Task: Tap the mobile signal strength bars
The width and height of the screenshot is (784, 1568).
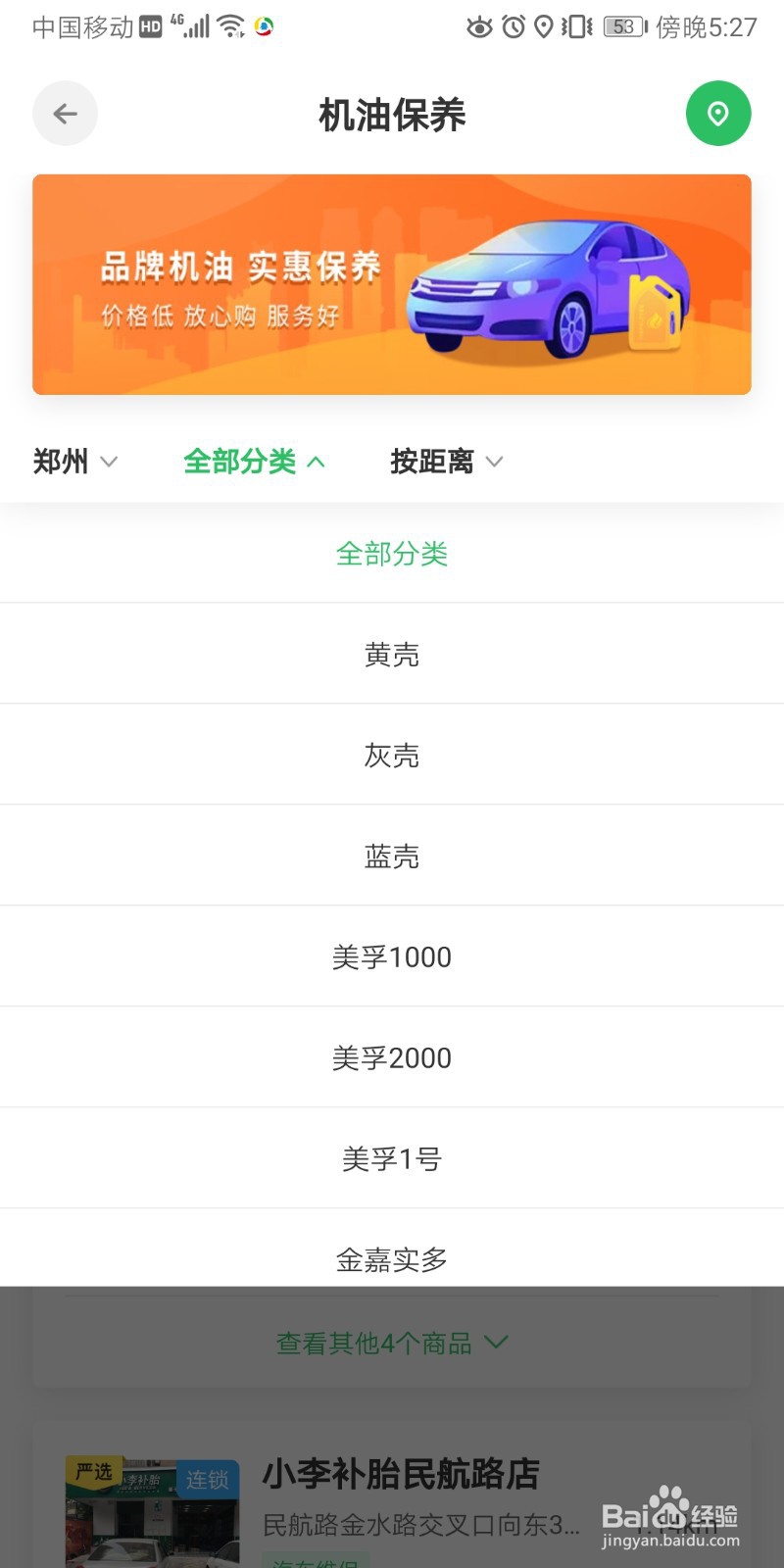Action: point(196,26)
